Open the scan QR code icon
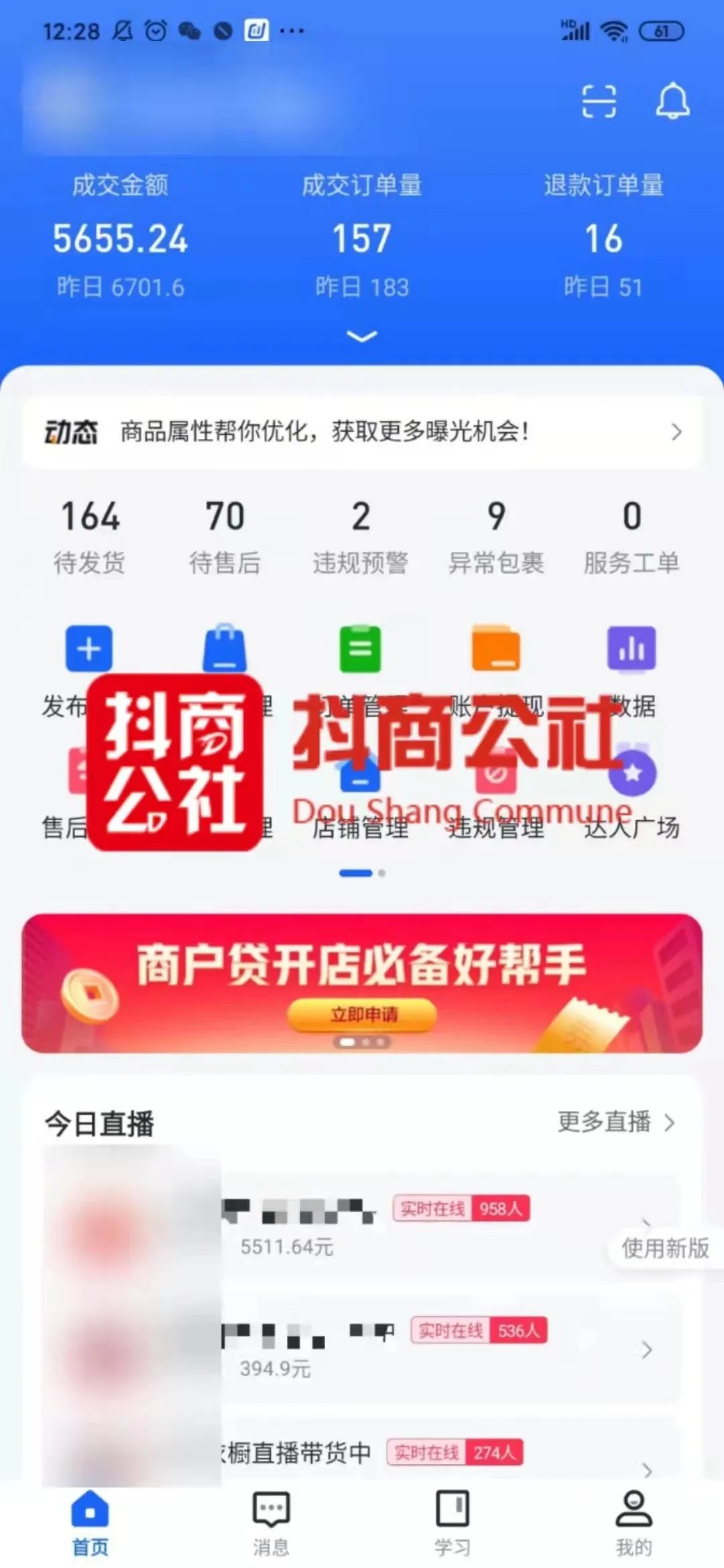 598,101
